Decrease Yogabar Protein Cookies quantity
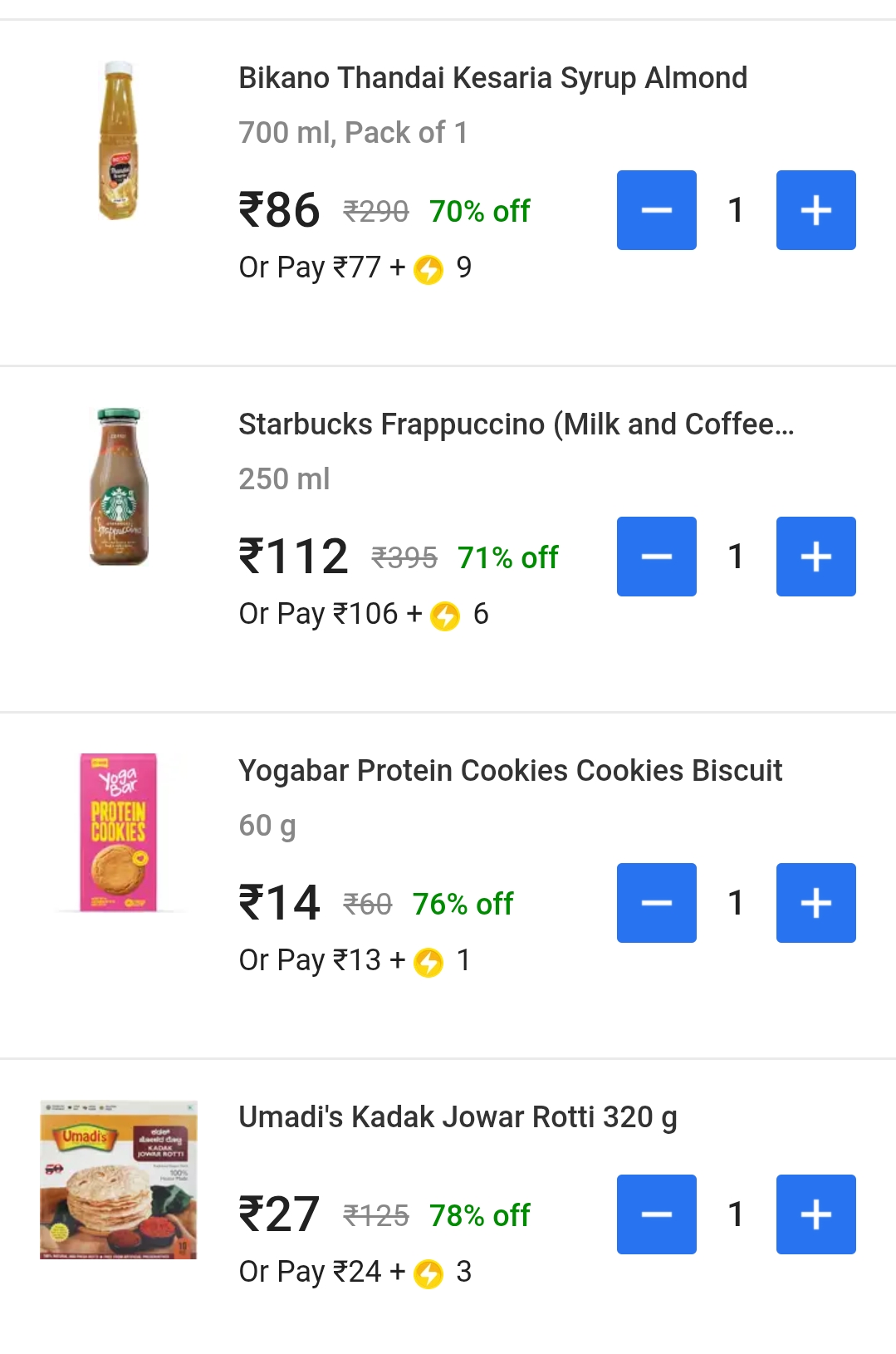The width and height of the screenshot is (896, 1354). coord(656,903)
